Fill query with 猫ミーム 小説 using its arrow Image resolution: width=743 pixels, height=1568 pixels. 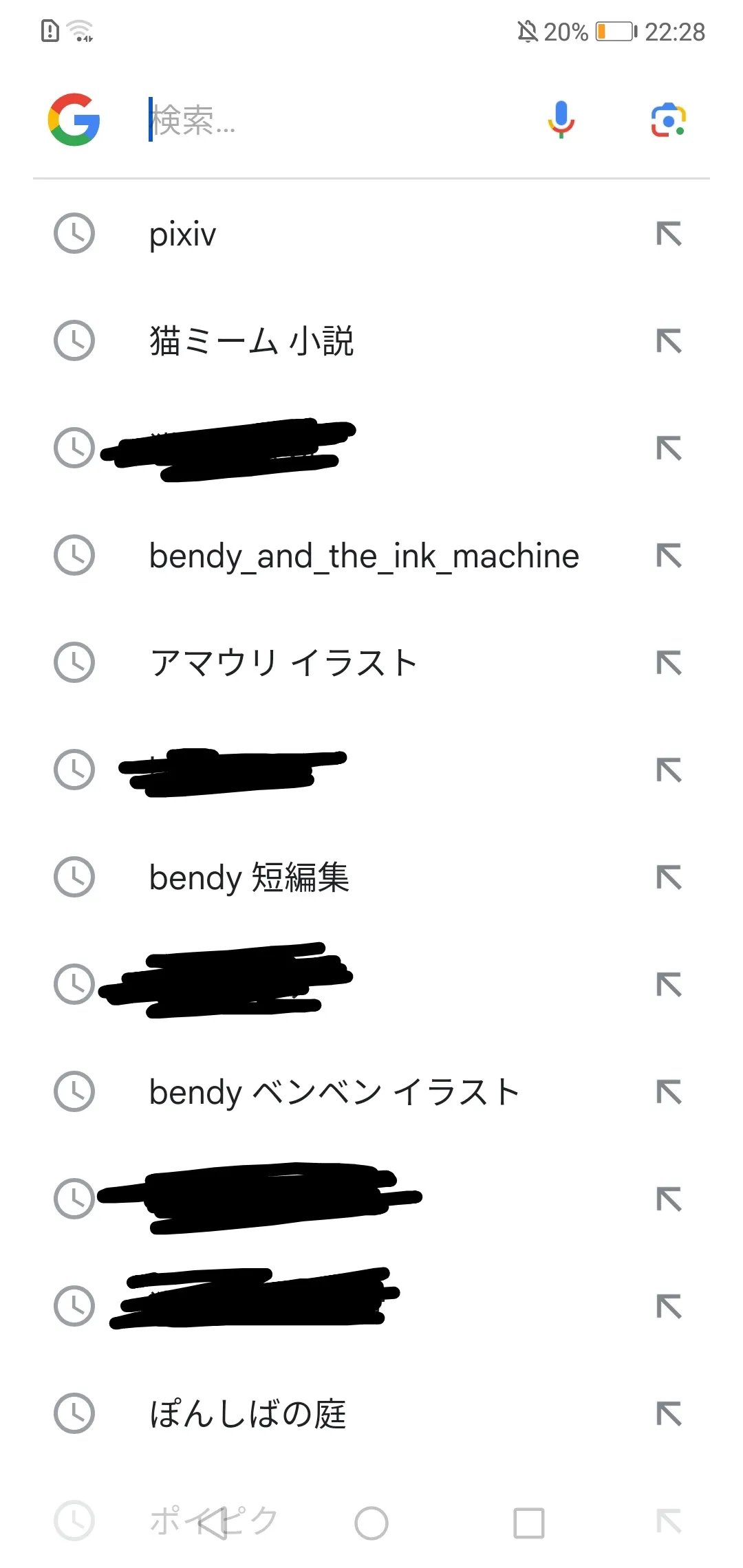[669, 341]
